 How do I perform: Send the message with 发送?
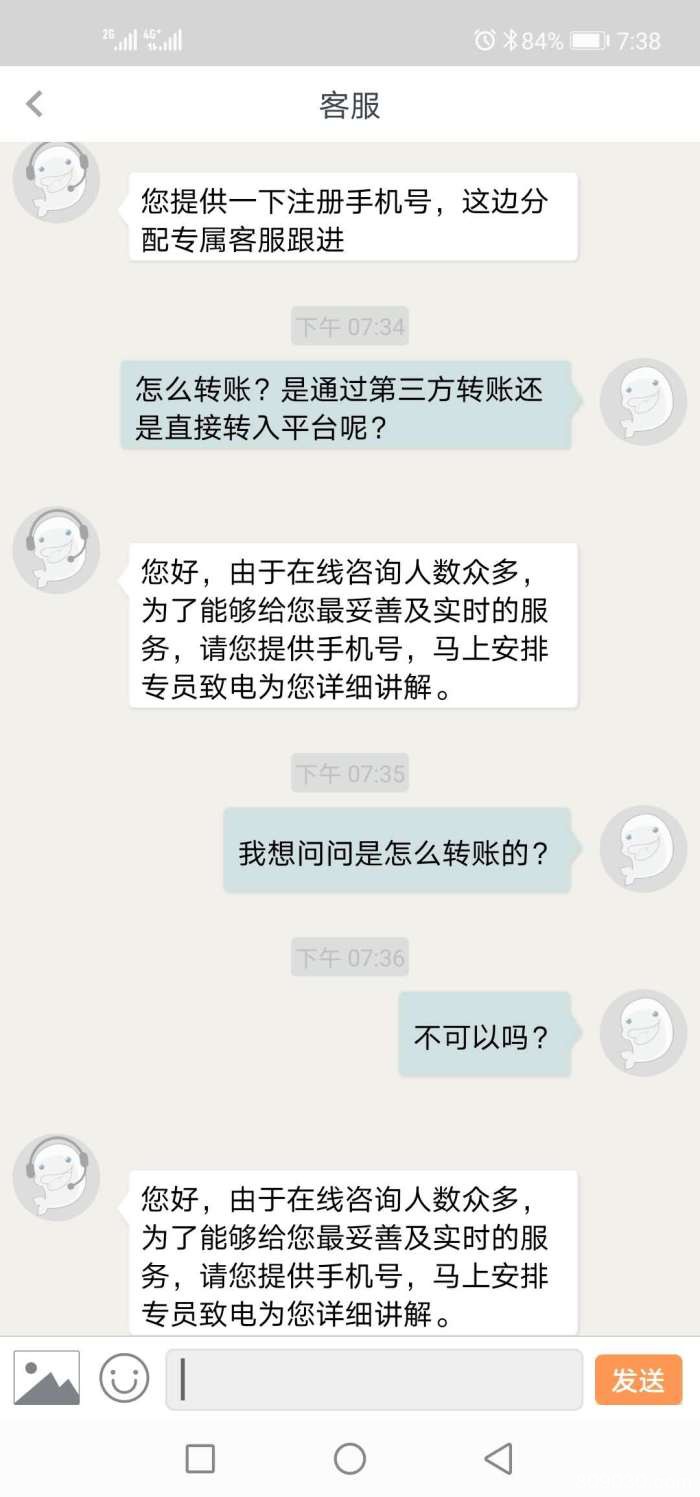click(638, 1380)
